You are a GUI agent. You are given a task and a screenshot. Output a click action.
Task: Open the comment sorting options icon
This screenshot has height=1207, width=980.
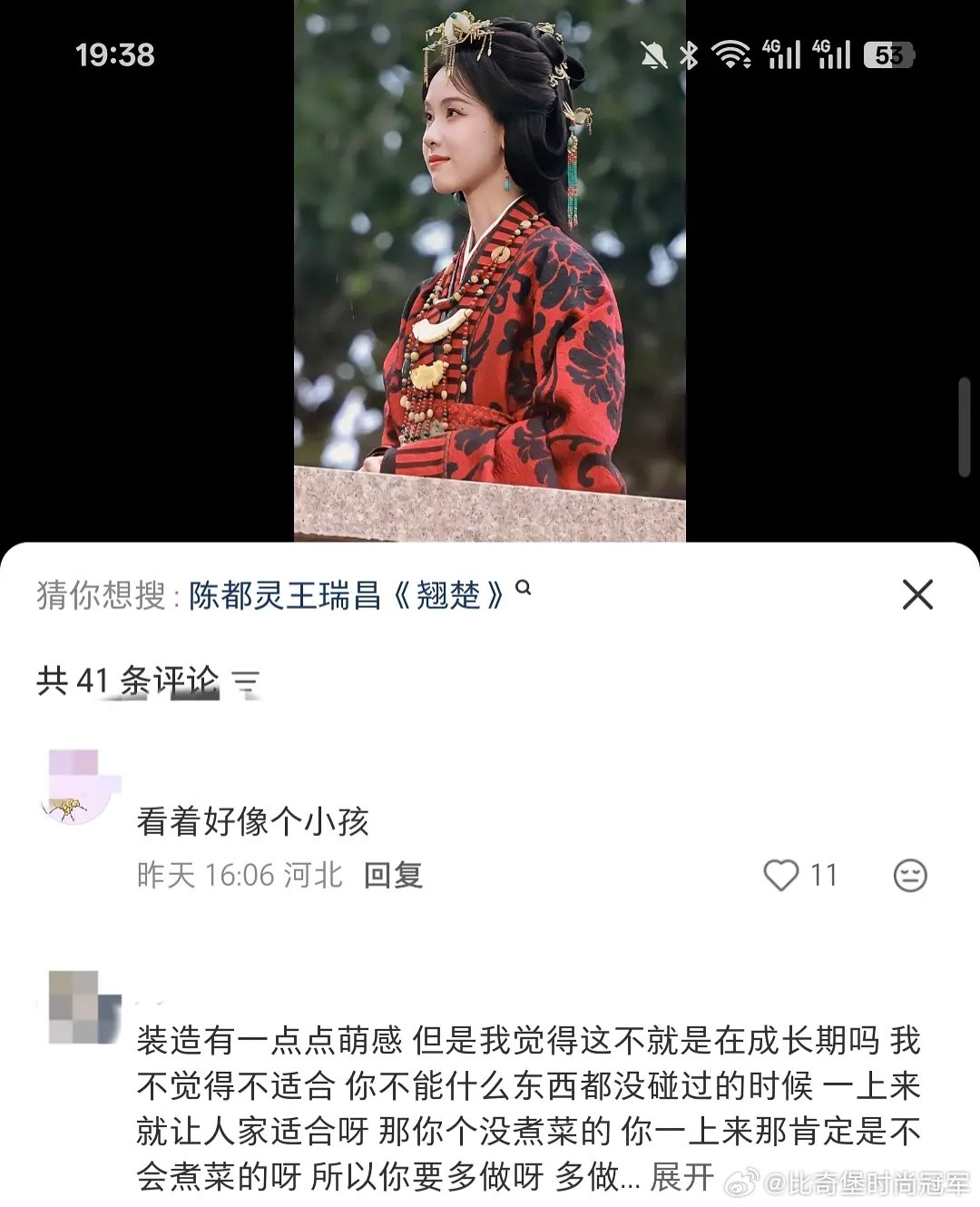(x=247, y=681)
